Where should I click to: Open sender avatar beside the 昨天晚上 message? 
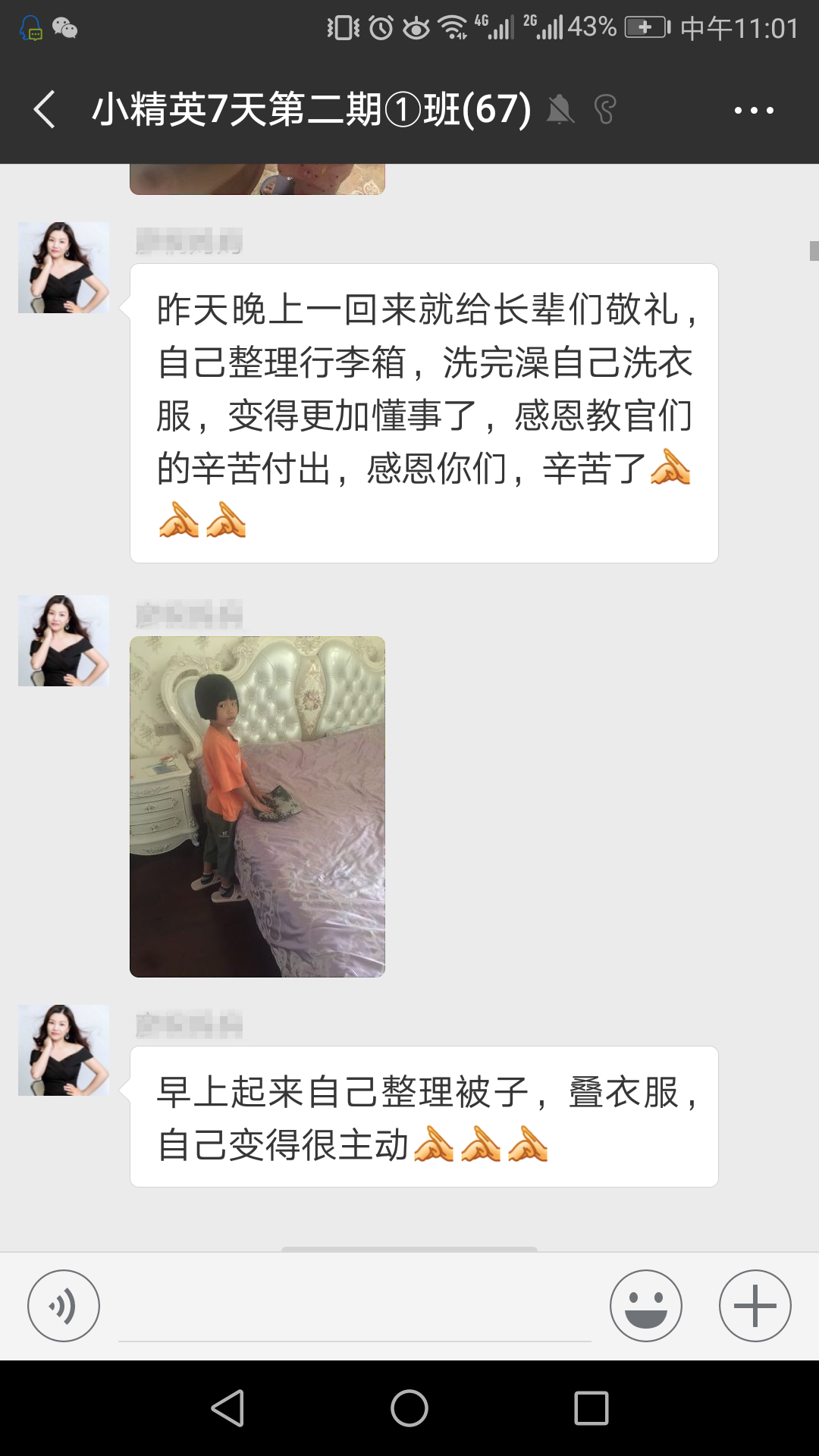click(x=64, y=268)
